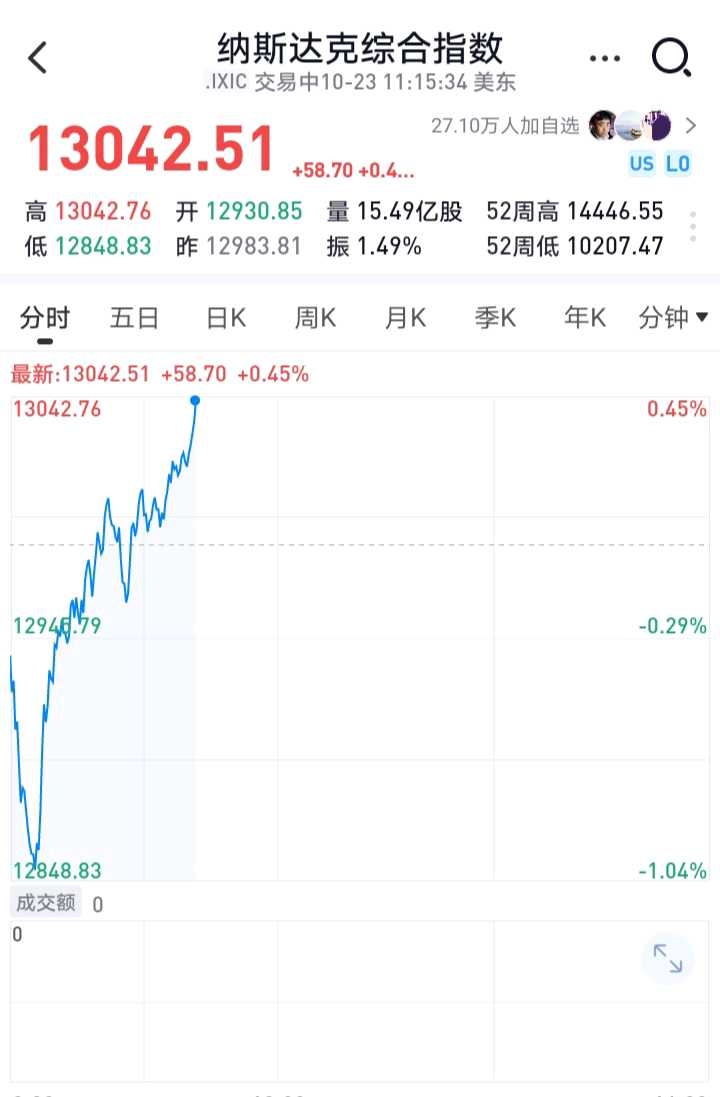
Task: Expand the chart to fullscreen
Action: (668, 958)
